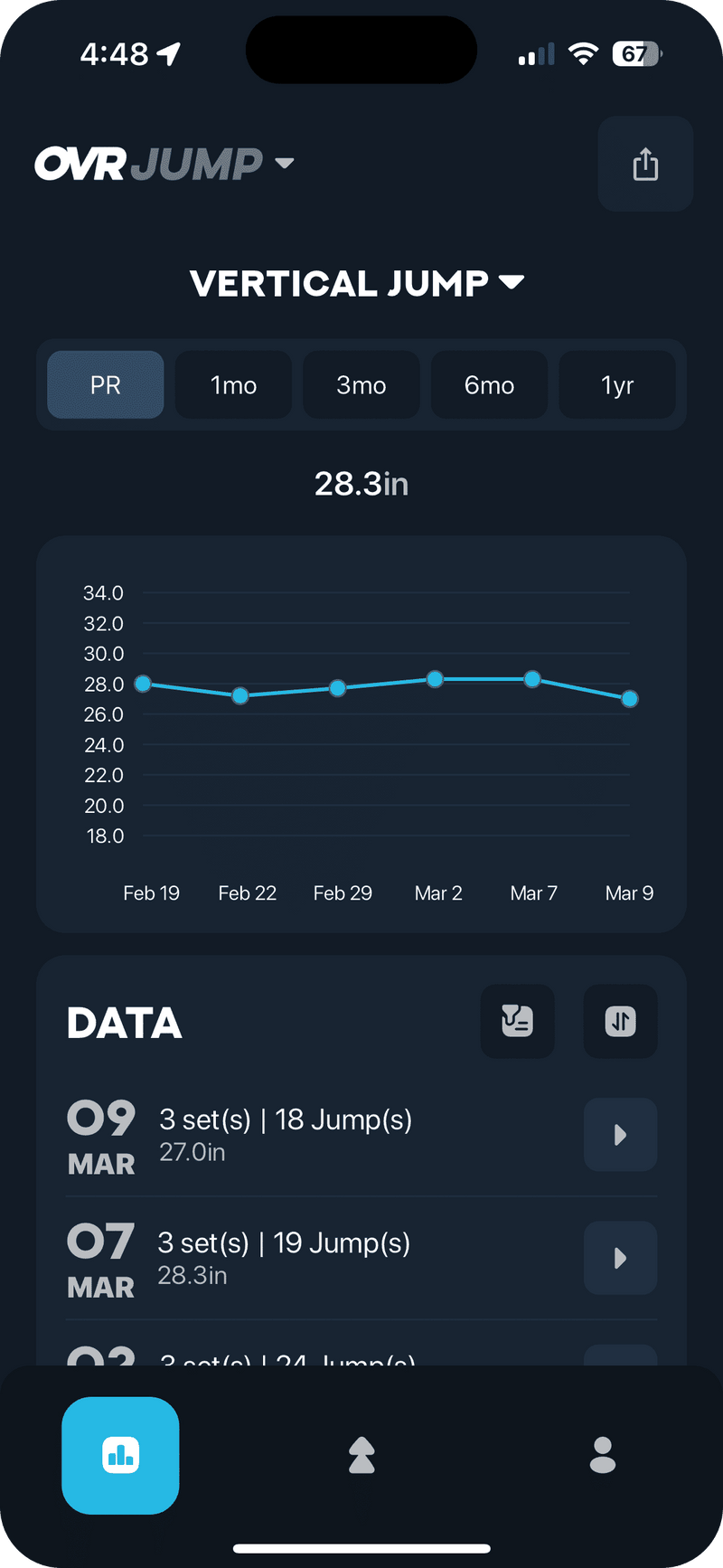
Task: Open the VERTICAL JUMP metric selector
Action: tap(358, 283)
